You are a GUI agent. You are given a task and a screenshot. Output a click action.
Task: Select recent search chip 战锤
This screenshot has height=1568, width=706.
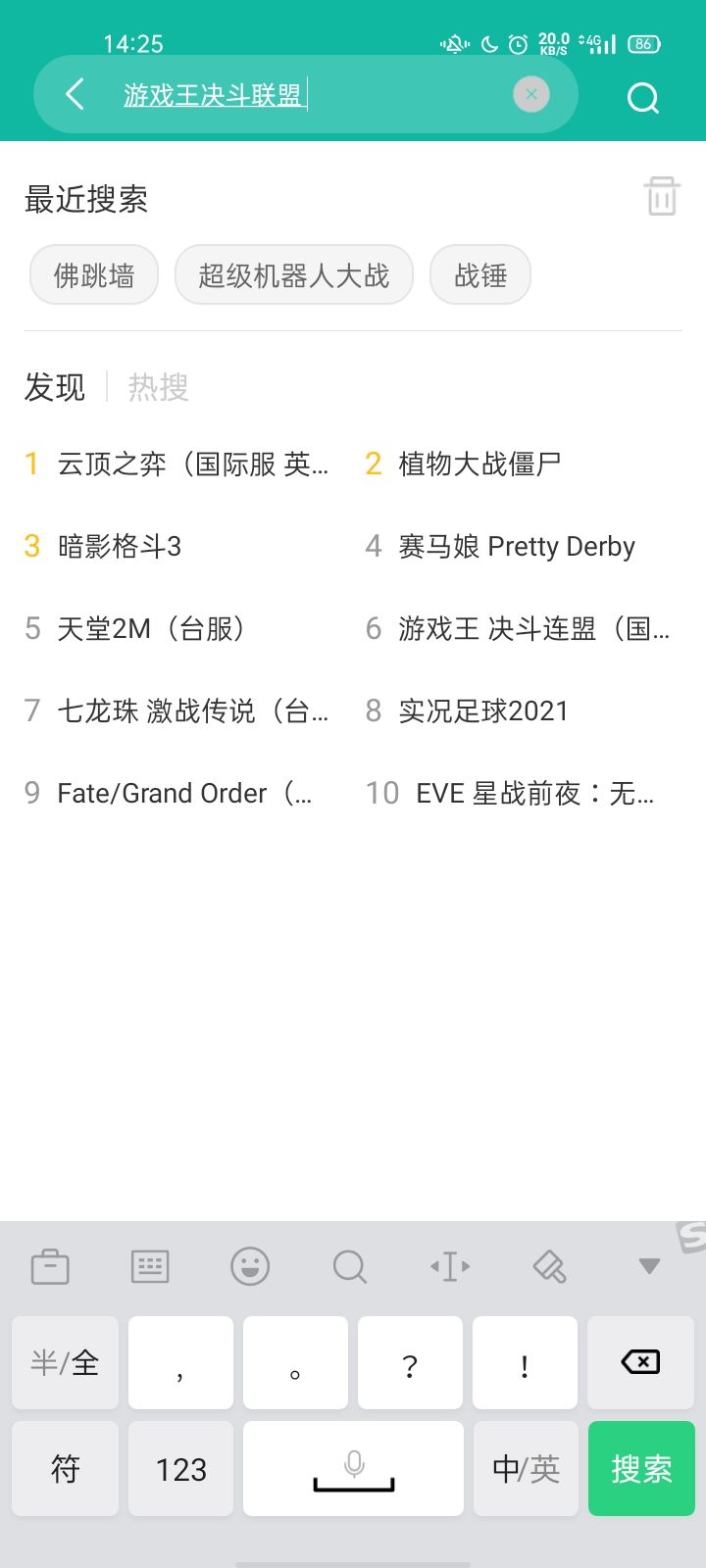[x=480, y=275]
